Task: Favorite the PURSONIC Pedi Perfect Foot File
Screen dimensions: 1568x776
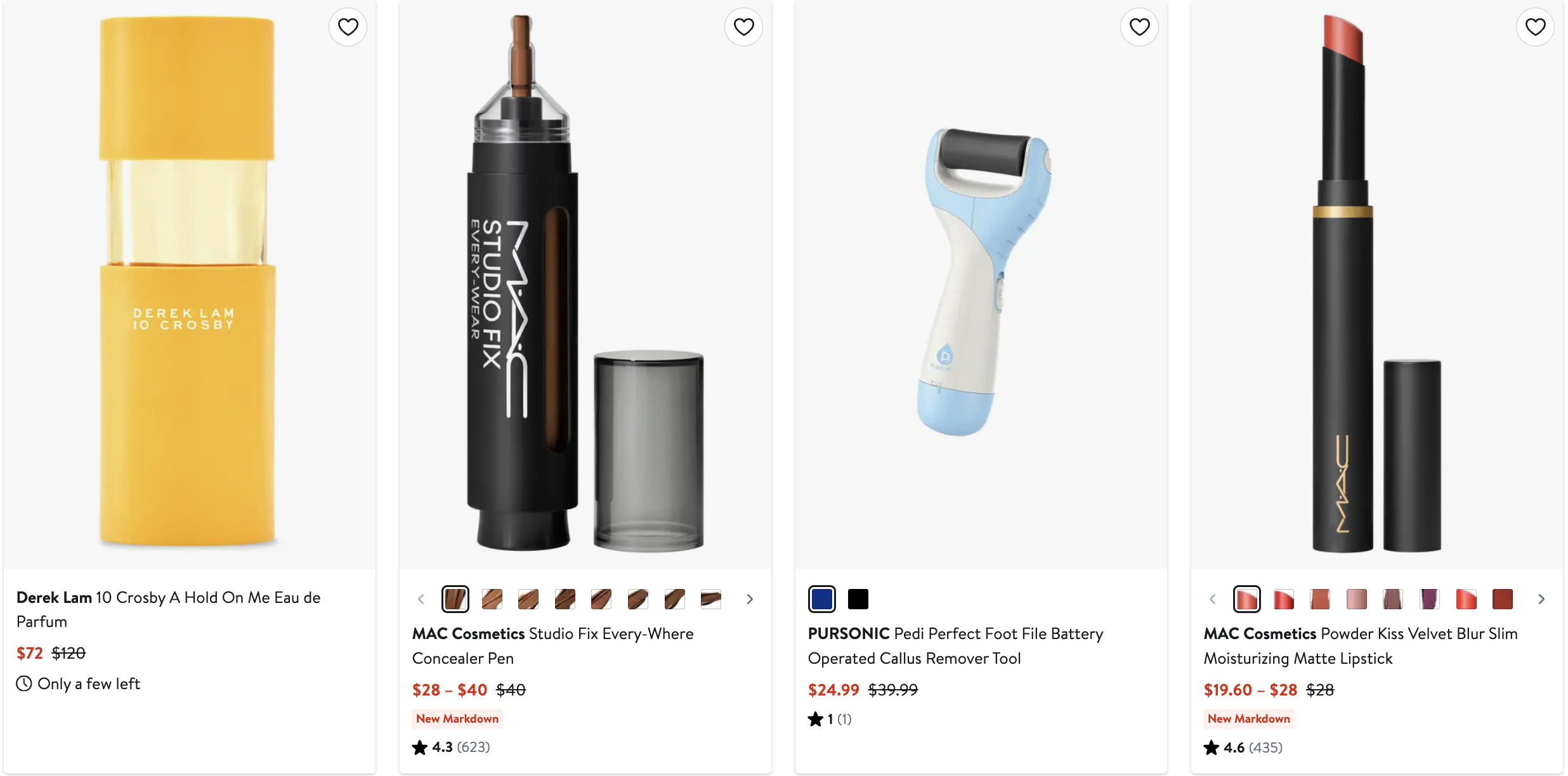Action: click(x=1139, y=27)
